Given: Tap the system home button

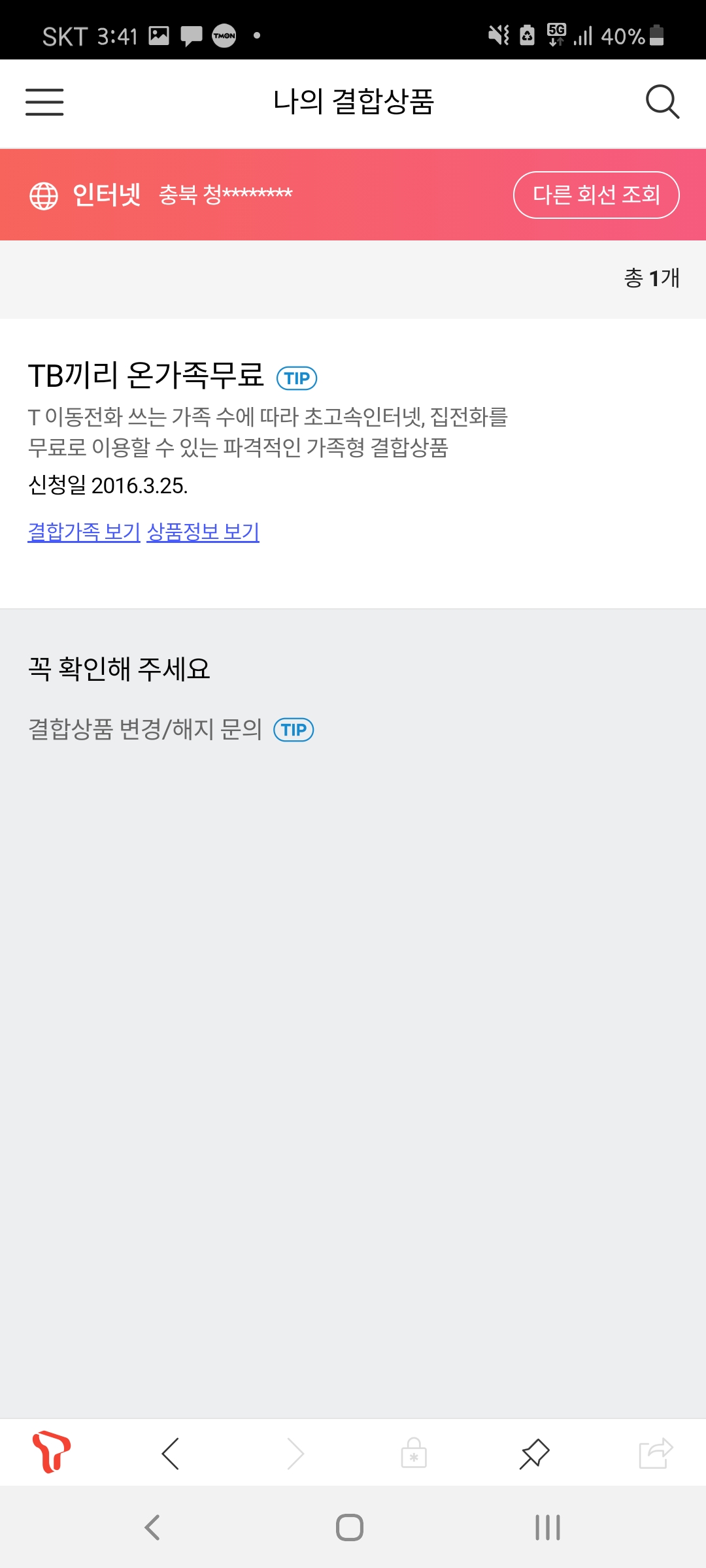Looking at the screenshot, I should pyautogui.click(x=350, y=1527).
